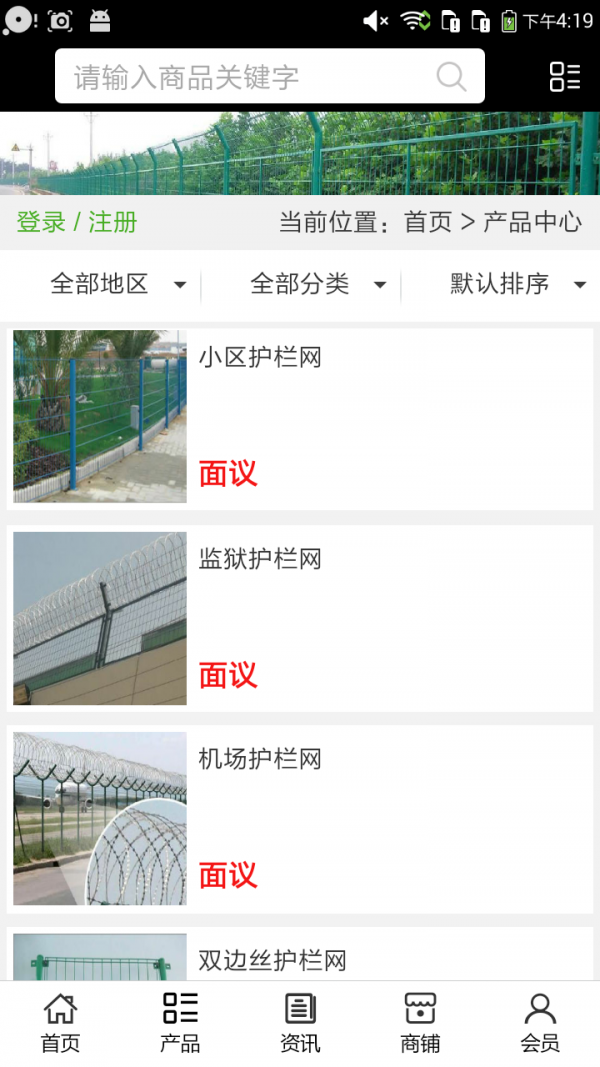Viewport: 600px width, 1067px height.
Task: Switch to the 产品 tab
Action: [180, 1023]
